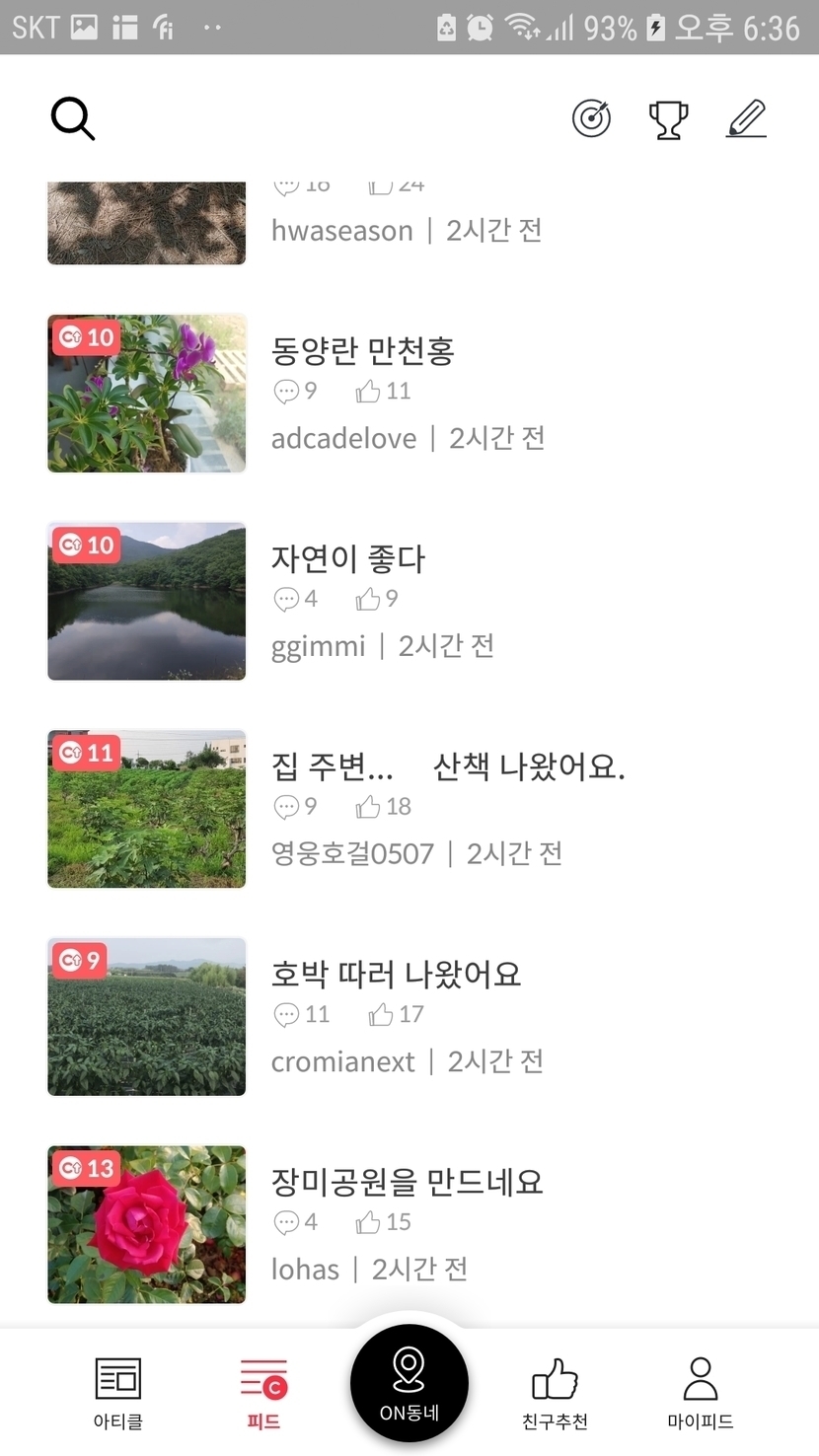The image size is (819, 1456).
Task: Open the post by hwaseason
Action: [342, 231]
